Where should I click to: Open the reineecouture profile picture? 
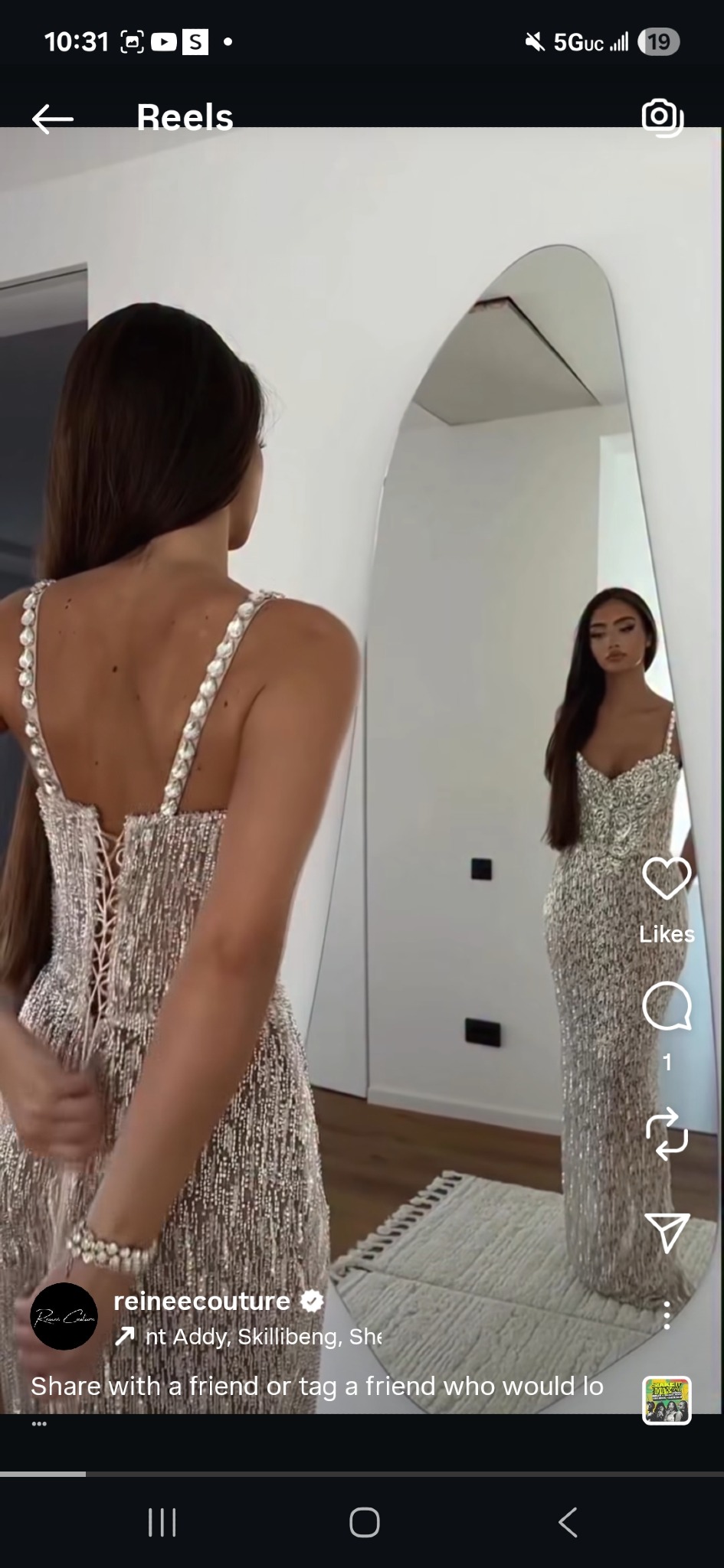(64, 1316)
